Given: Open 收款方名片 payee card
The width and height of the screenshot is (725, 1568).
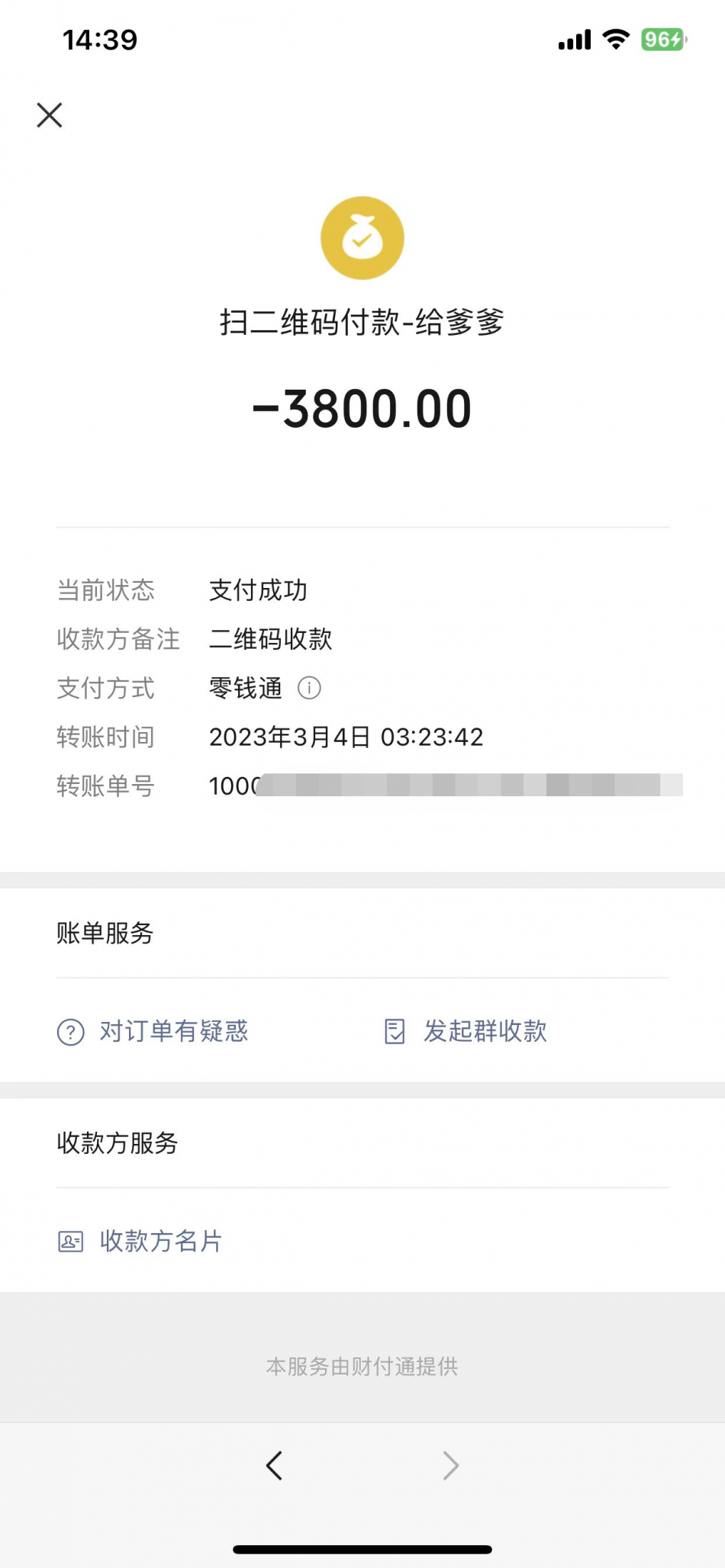Looking at the screenshot, I should 140,1242.
